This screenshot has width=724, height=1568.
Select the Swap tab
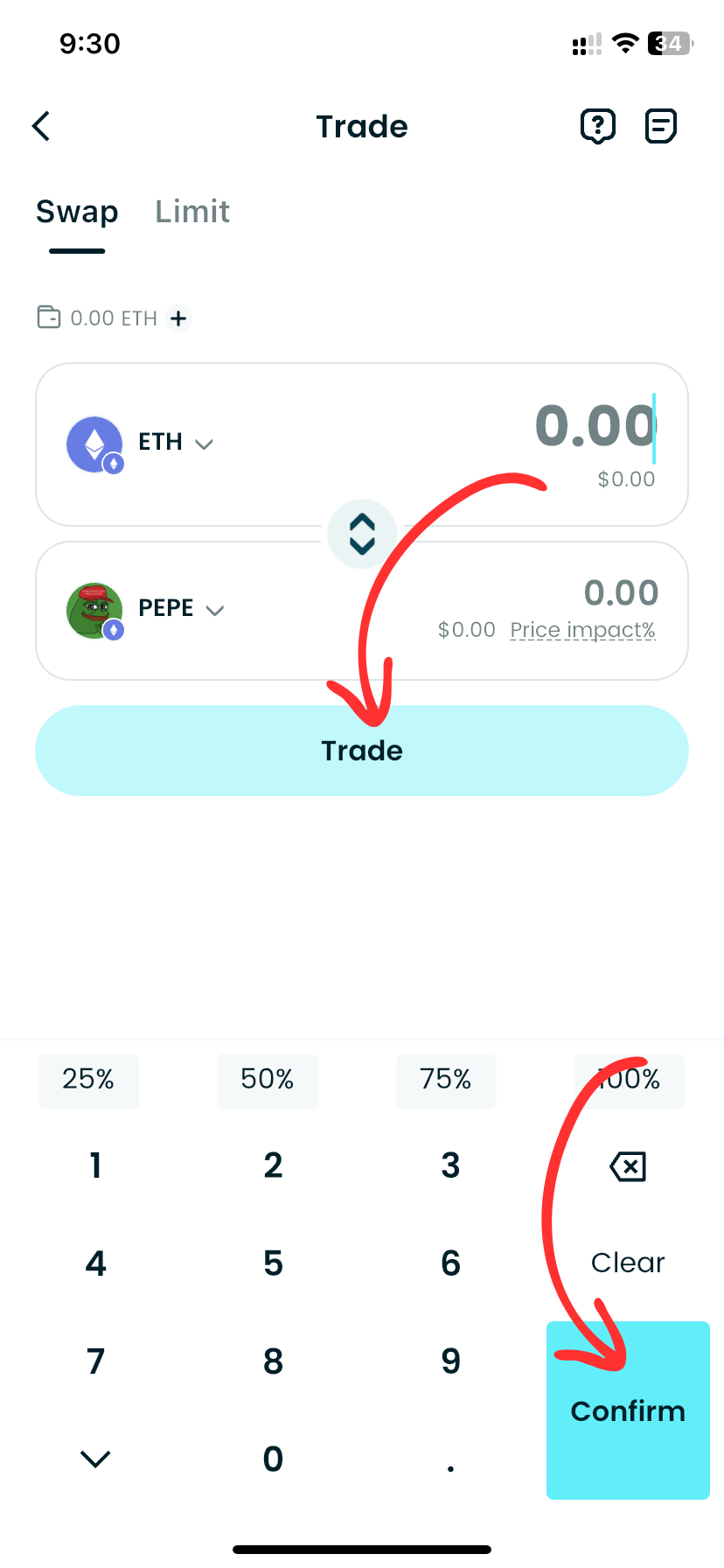(x=77, y=212)
